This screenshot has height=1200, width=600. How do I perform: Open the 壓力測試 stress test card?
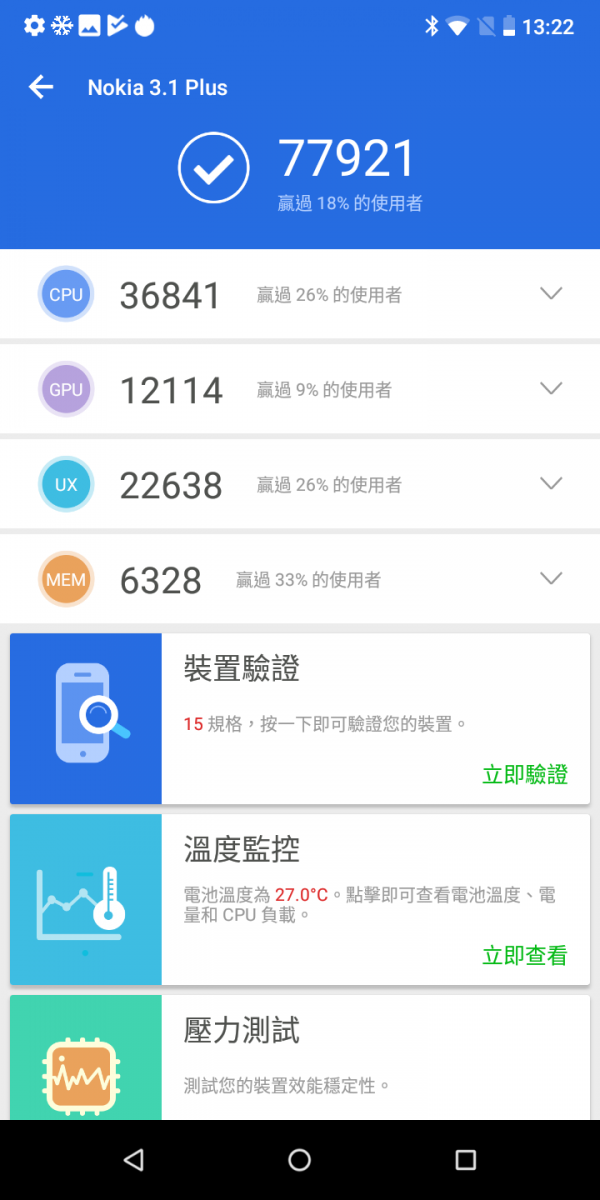click(300, 1057)
